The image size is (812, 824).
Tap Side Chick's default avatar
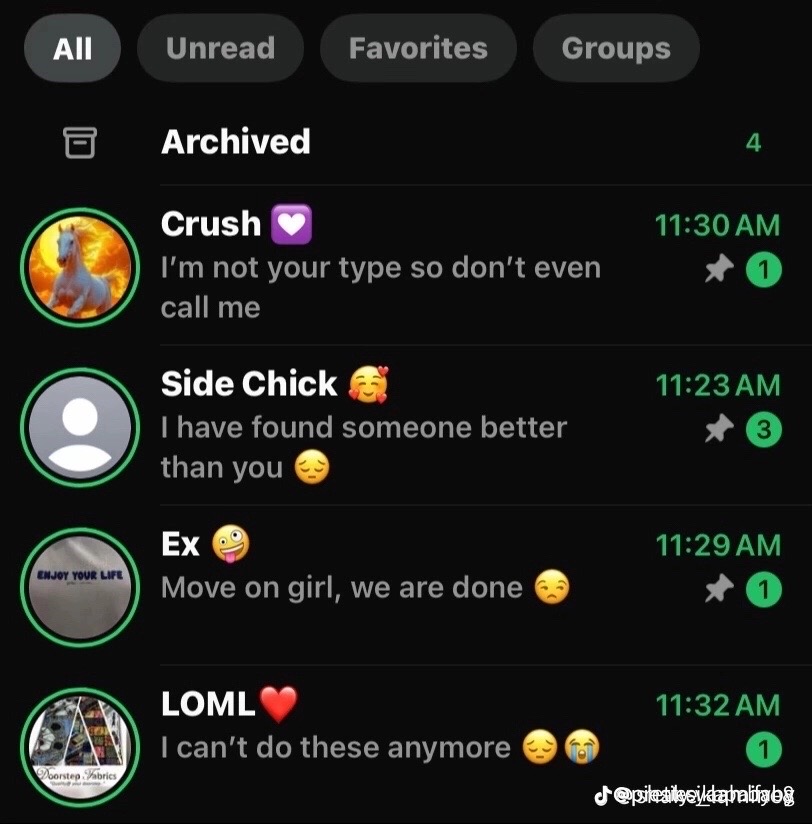tap(80, 427)
